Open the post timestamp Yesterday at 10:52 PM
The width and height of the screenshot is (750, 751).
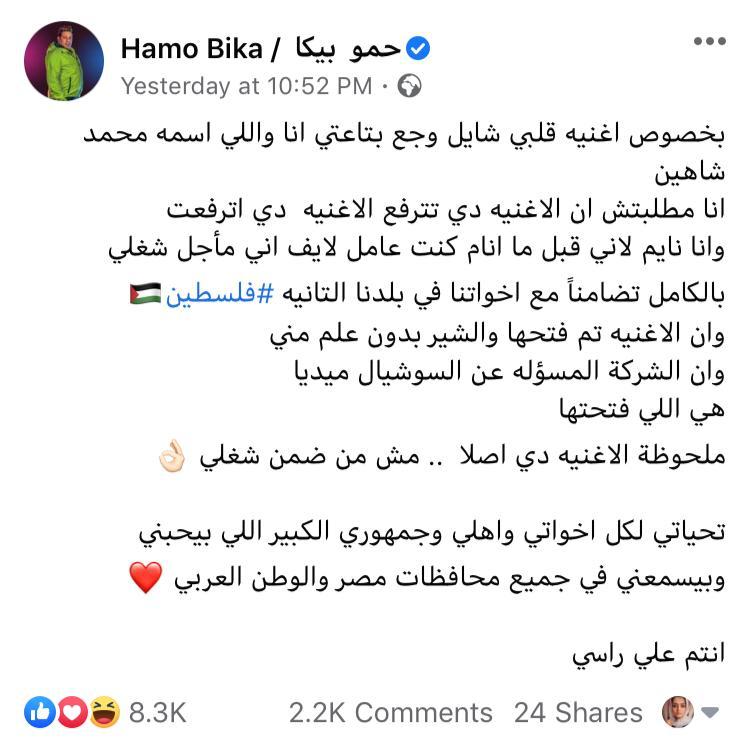tap(246, 86)
